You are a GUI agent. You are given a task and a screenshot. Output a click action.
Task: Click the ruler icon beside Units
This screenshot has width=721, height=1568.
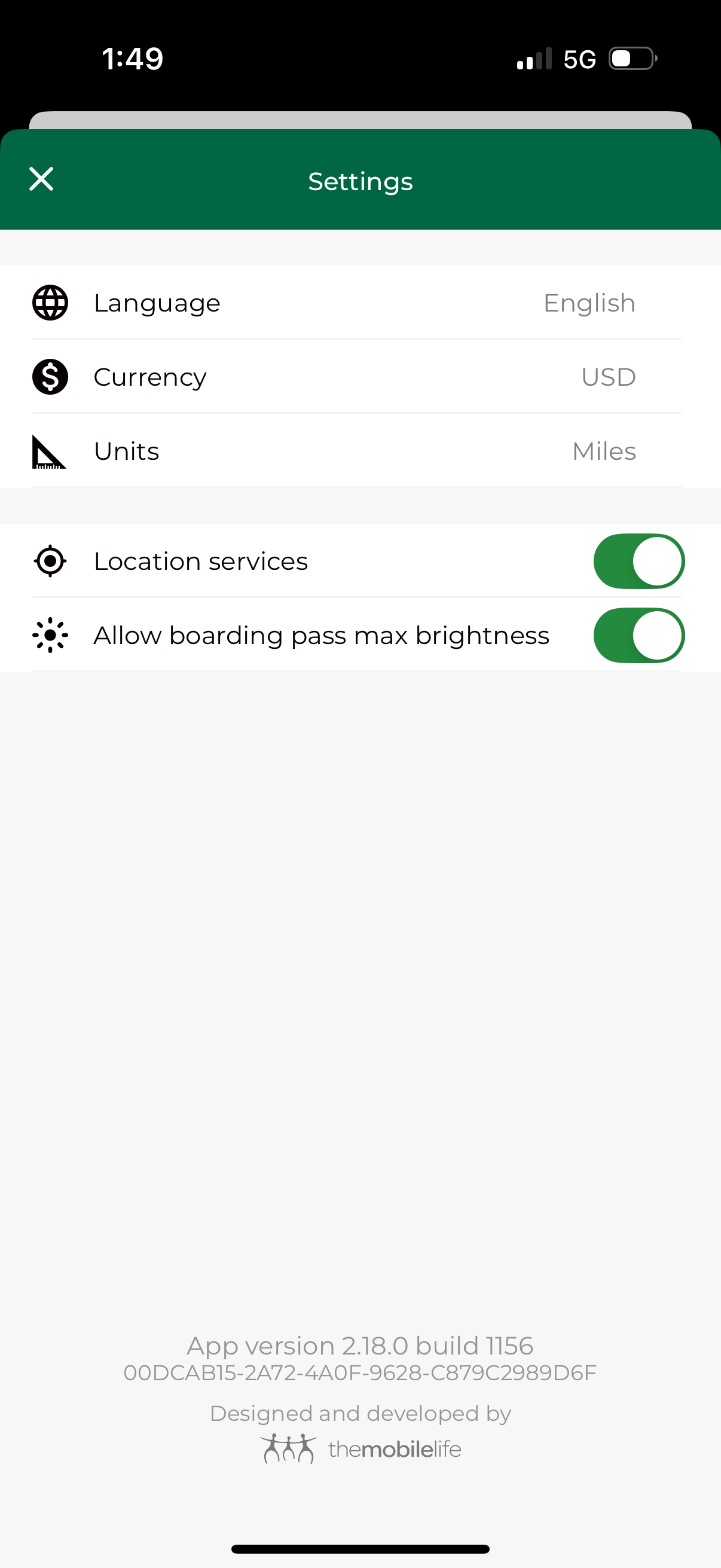coord(49,451)
